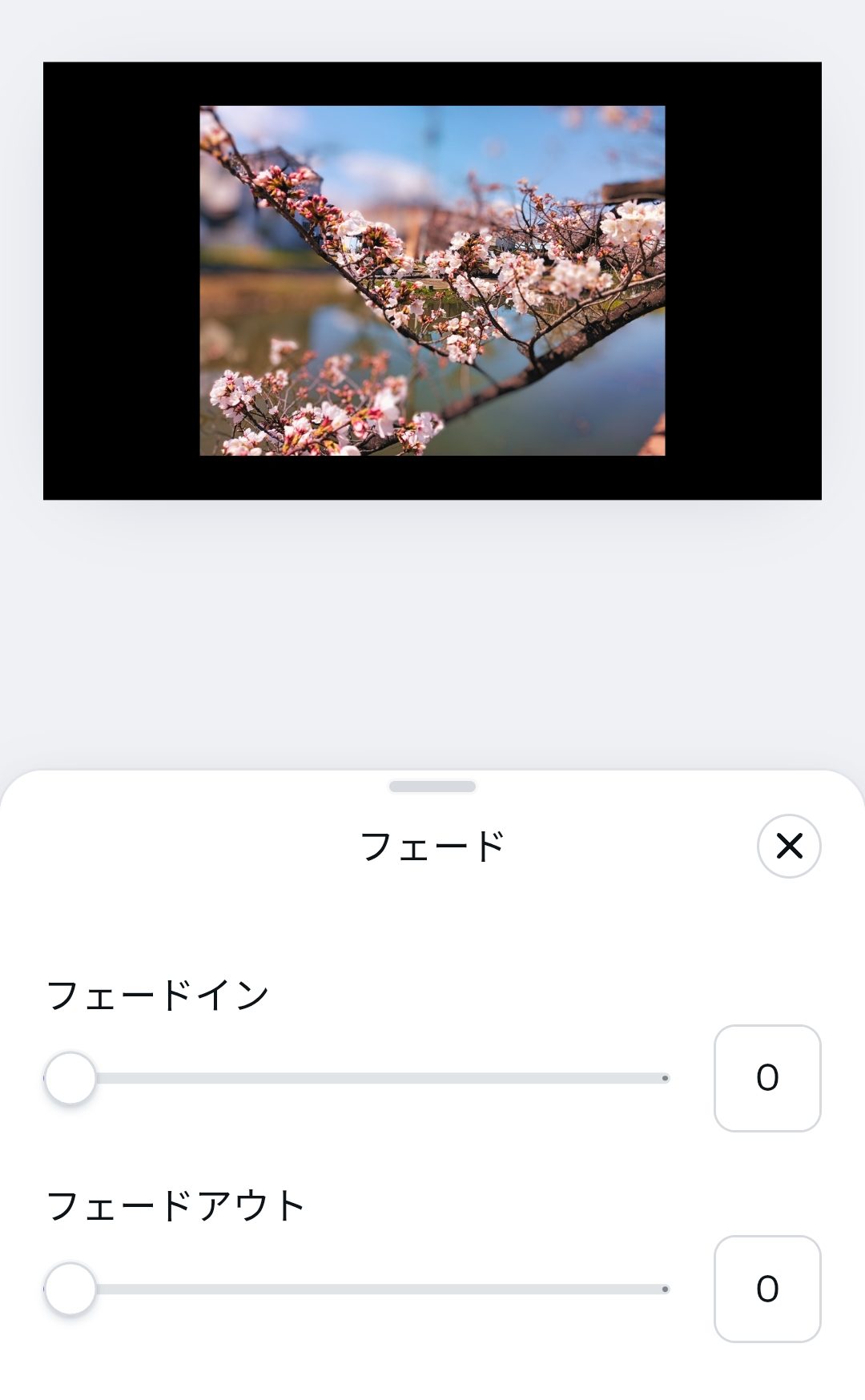
Task: Close the フェード panel
Action: pyautogui.click(x=789, y=846)
